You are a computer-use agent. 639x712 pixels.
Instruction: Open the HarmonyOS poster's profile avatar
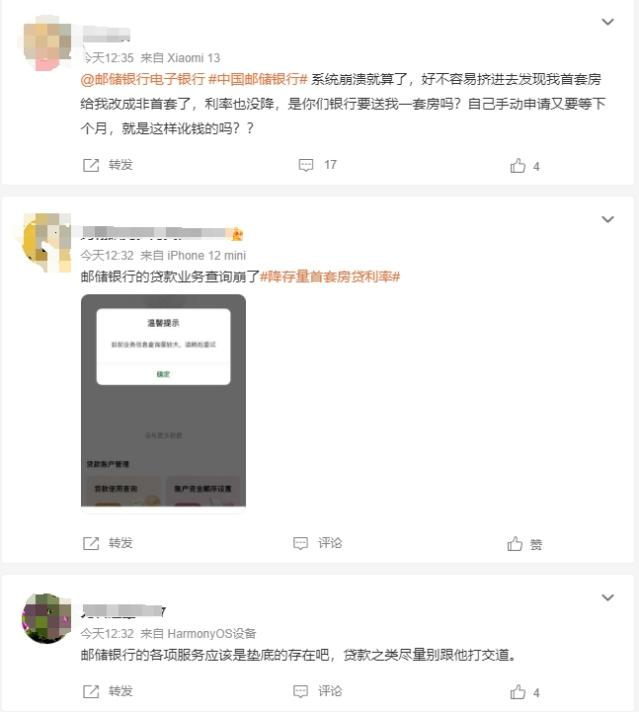coord(46,617)
